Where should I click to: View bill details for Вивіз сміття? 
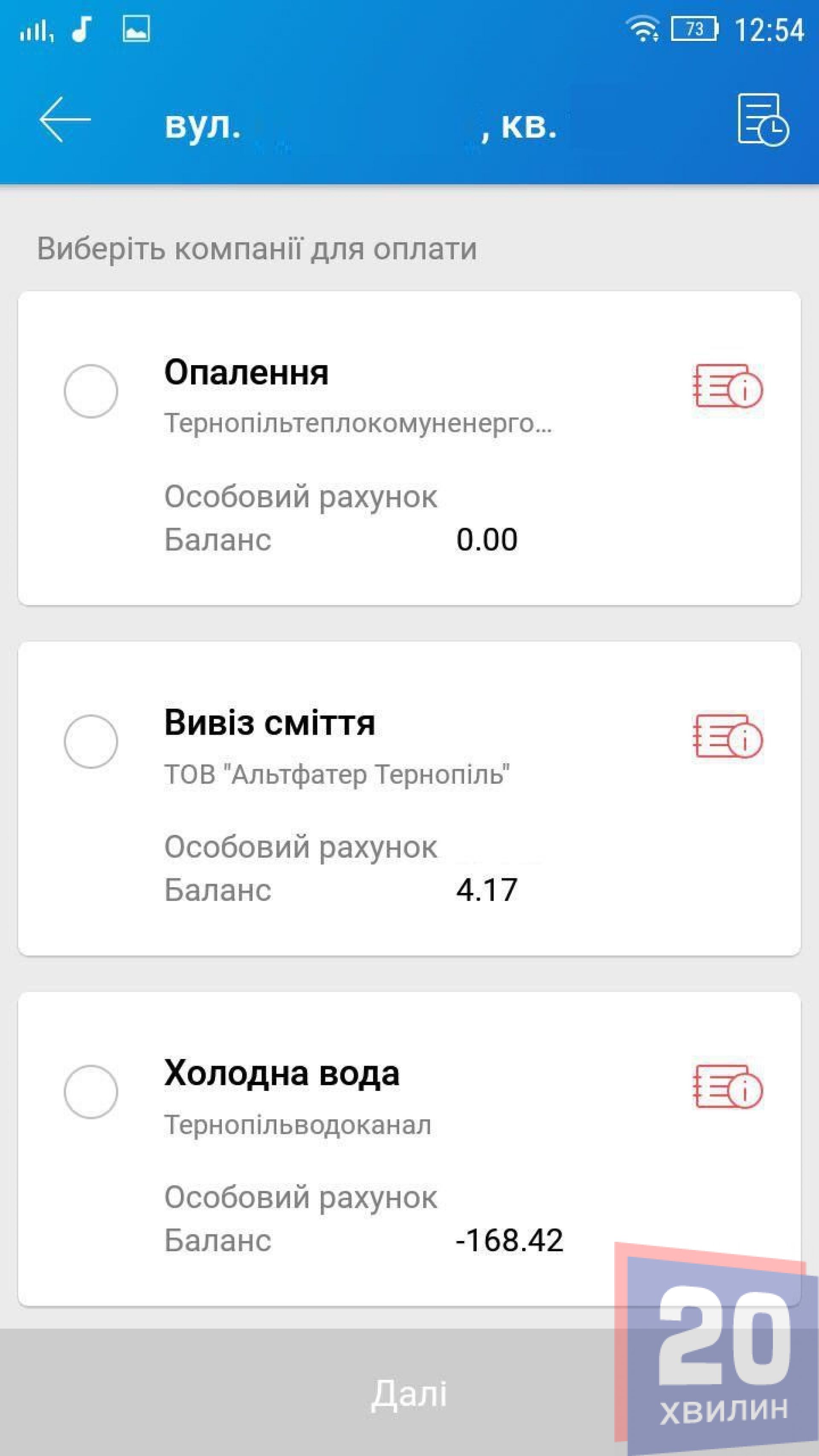coord(727,736)
